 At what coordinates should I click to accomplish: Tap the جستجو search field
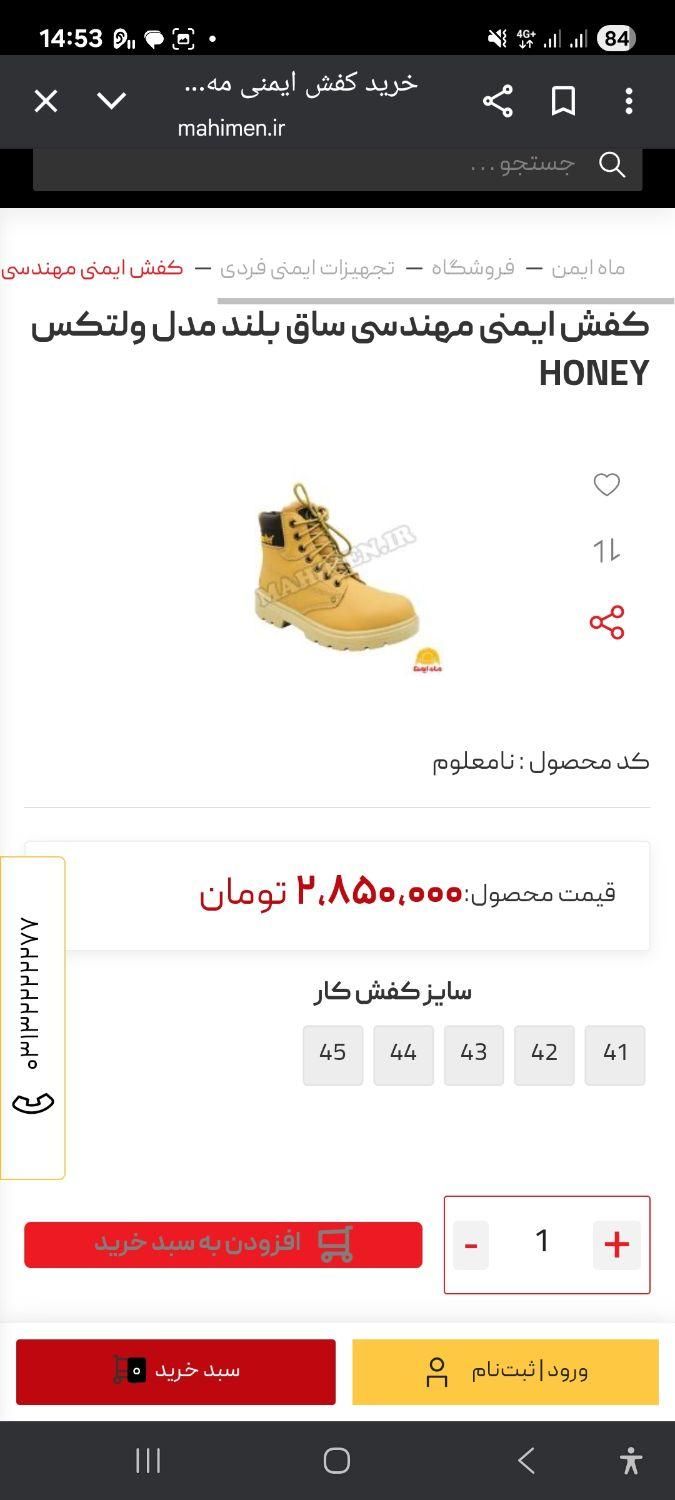(320, 165)
